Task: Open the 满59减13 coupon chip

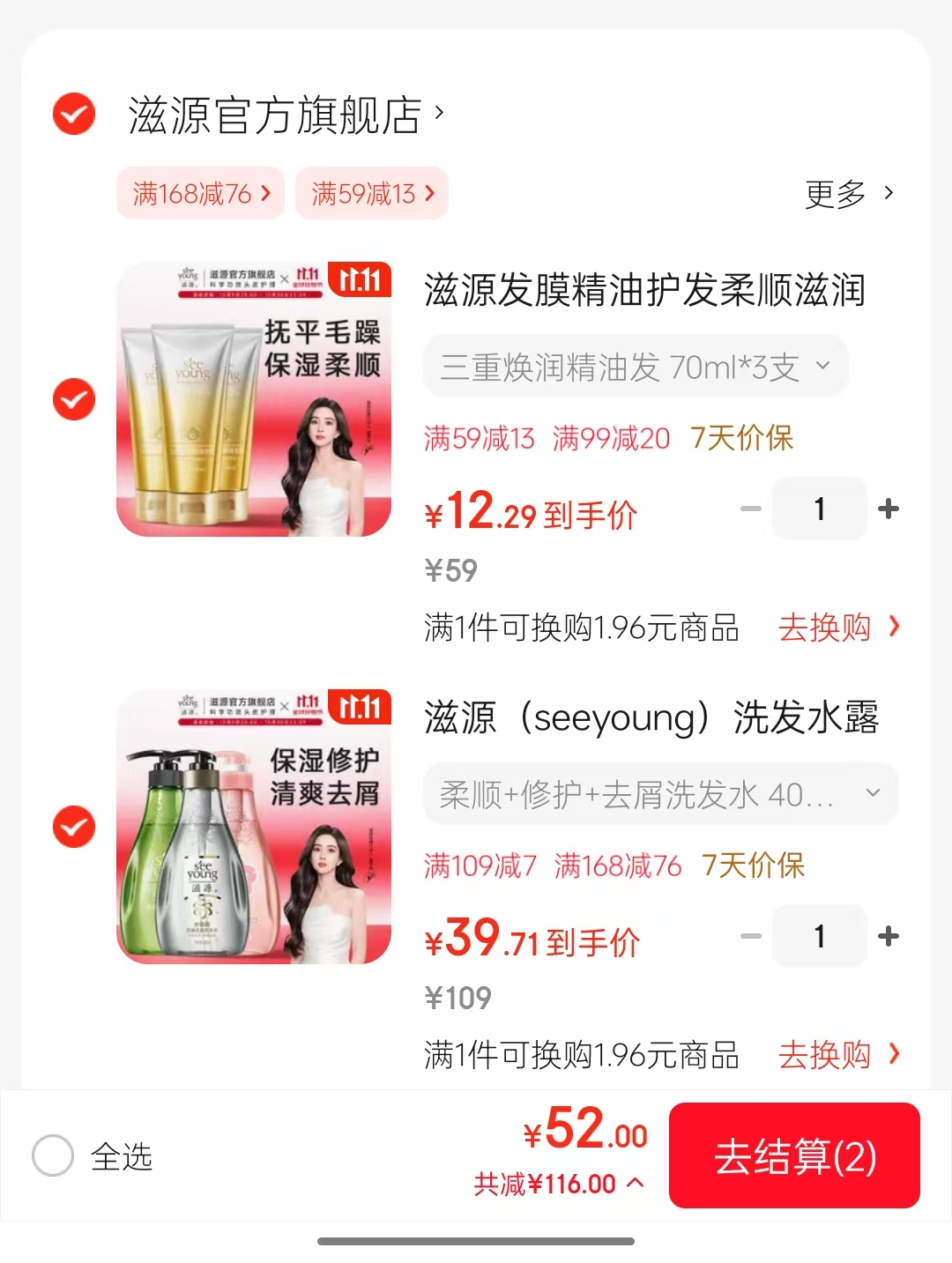Action: [371, 193]
